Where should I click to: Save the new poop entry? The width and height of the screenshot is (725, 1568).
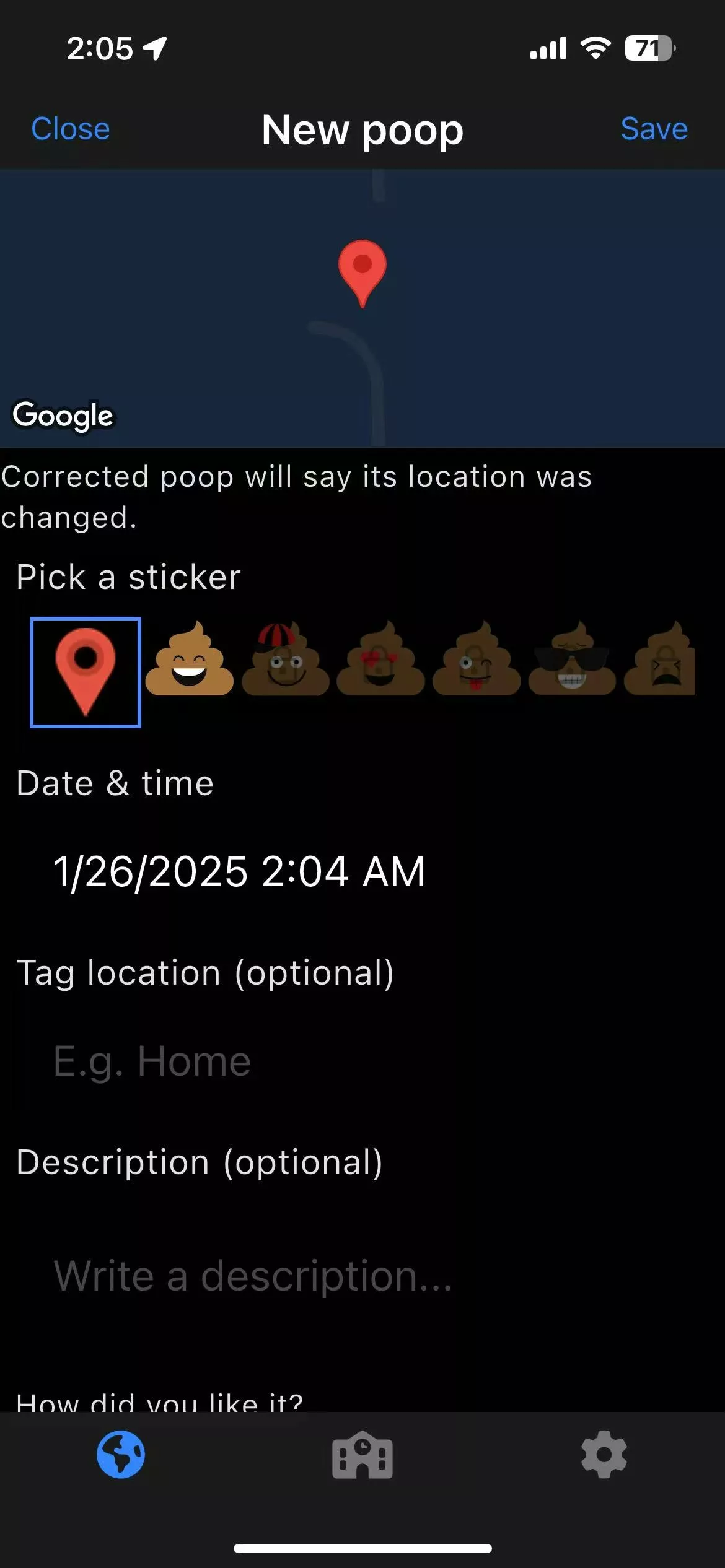coord(654,129)
